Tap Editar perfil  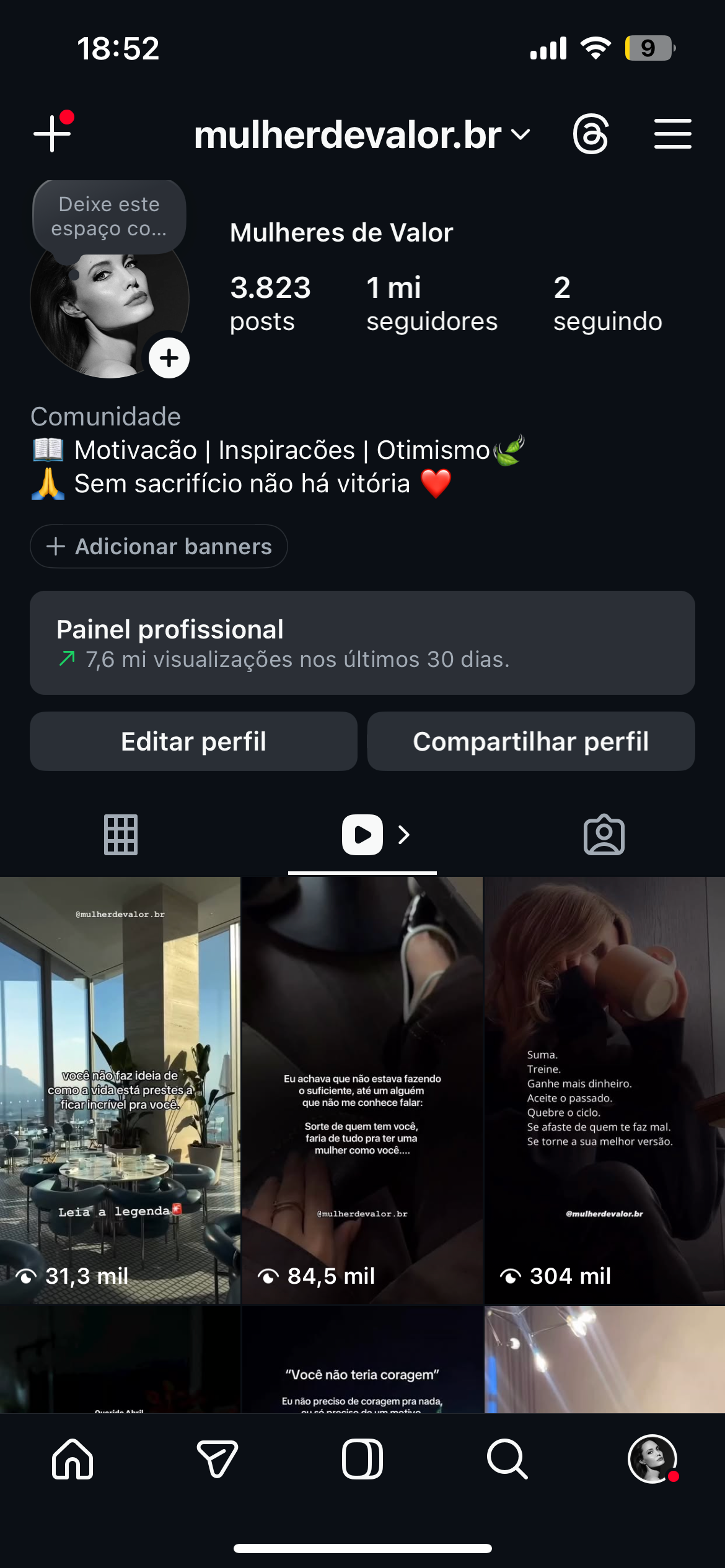pos(193,741)
